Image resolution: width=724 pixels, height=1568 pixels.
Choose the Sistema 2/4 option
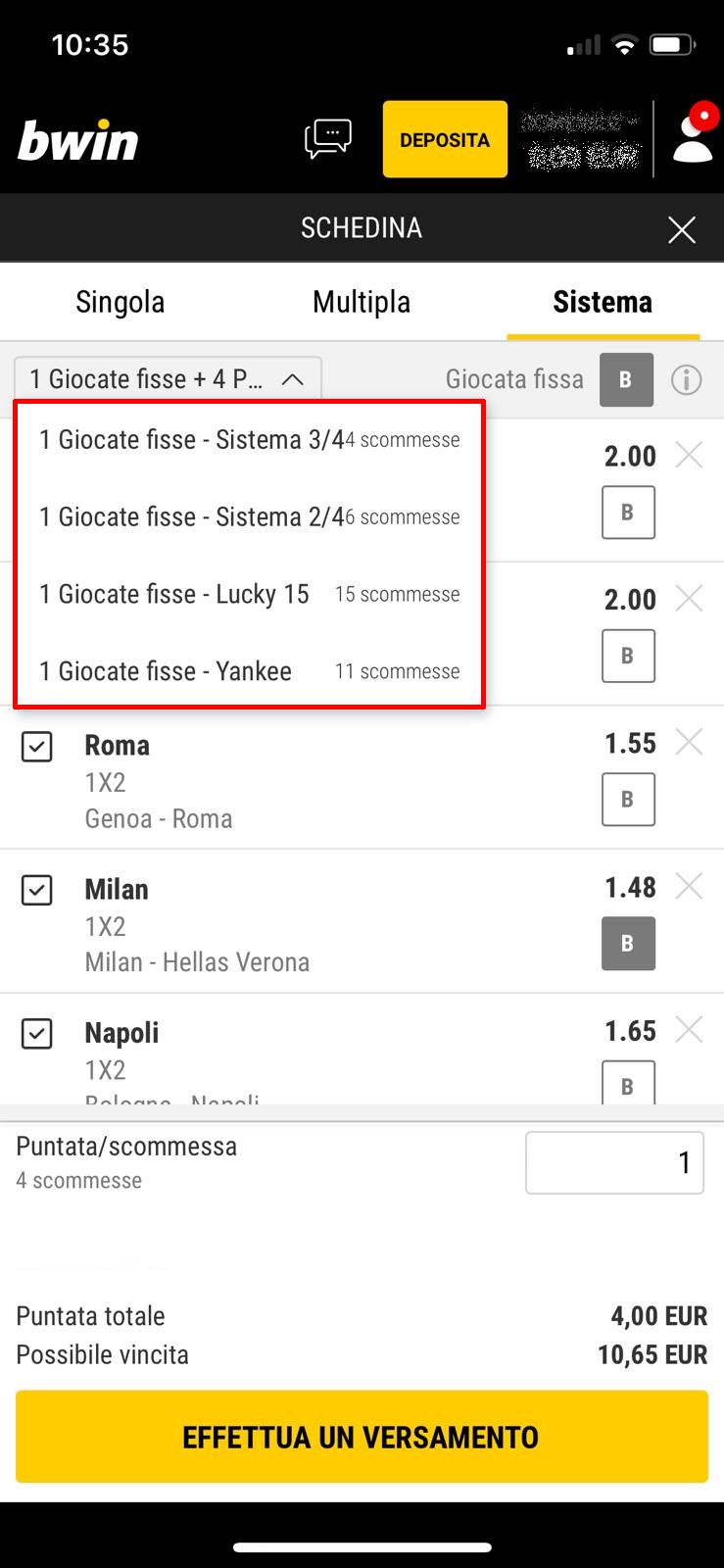(249, 516)
